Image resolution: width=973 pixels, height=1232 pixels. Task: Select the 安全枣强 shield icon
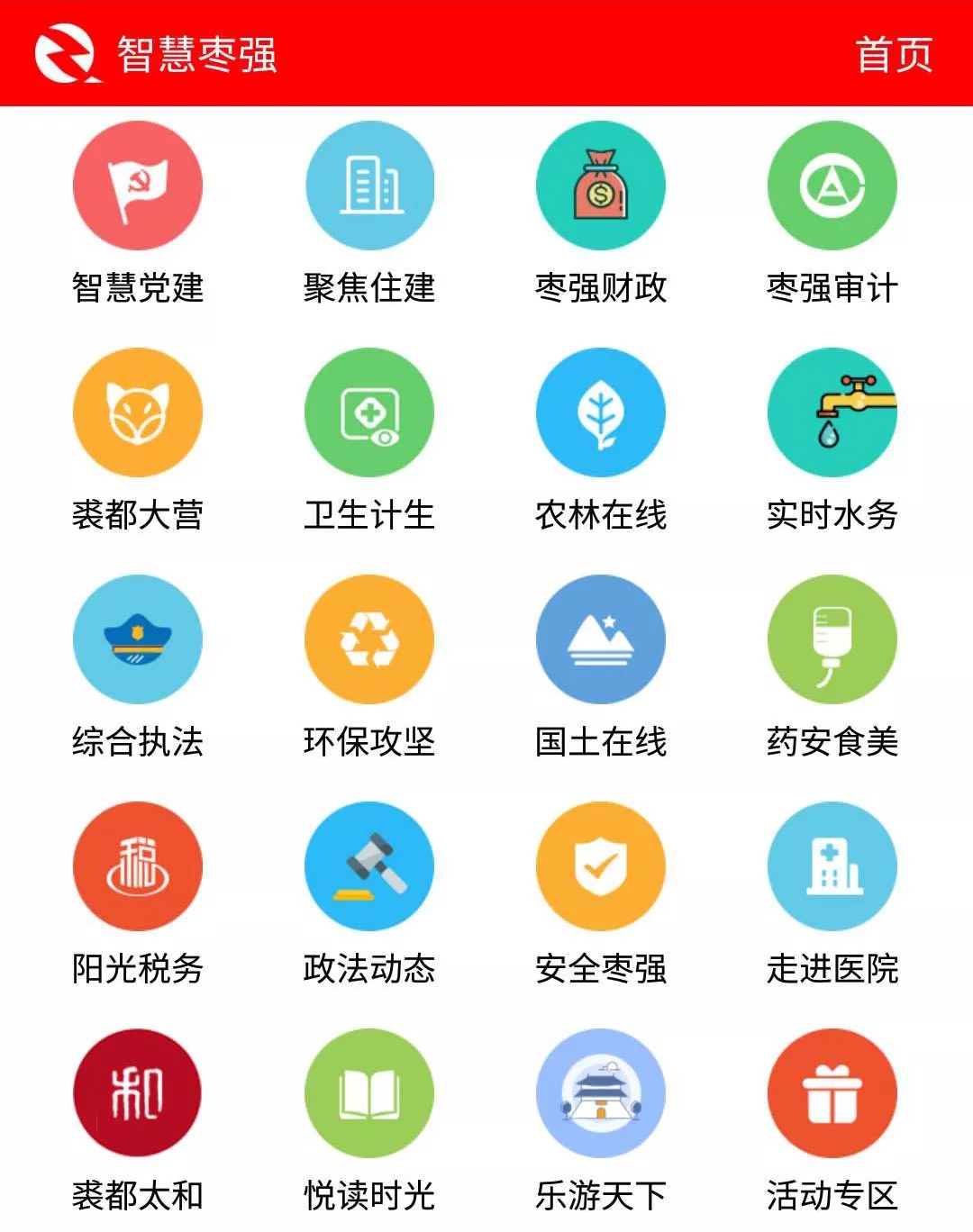pyautogui.click(x=600, y=865)
